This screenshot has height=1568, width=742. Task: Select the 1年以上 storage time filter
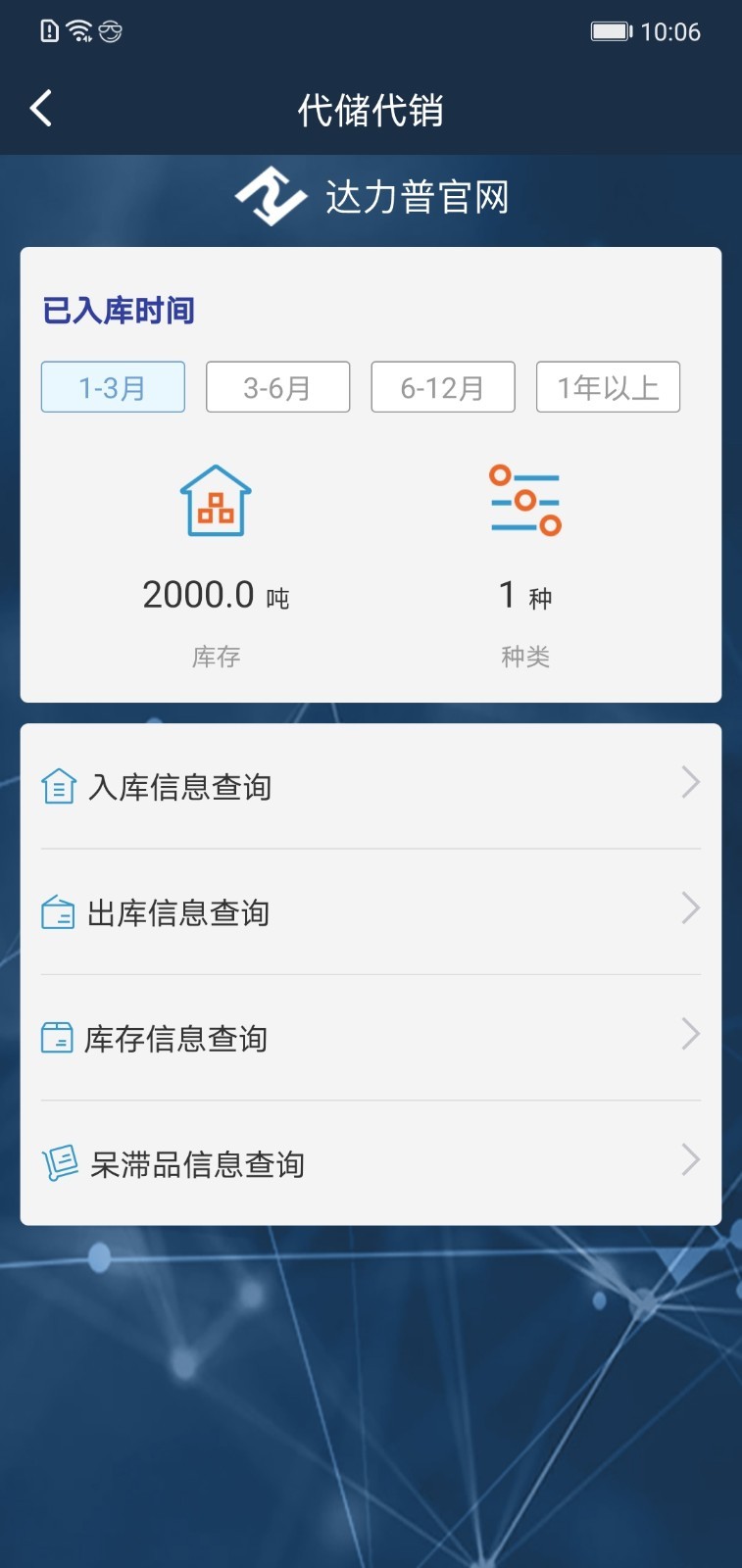607,387
